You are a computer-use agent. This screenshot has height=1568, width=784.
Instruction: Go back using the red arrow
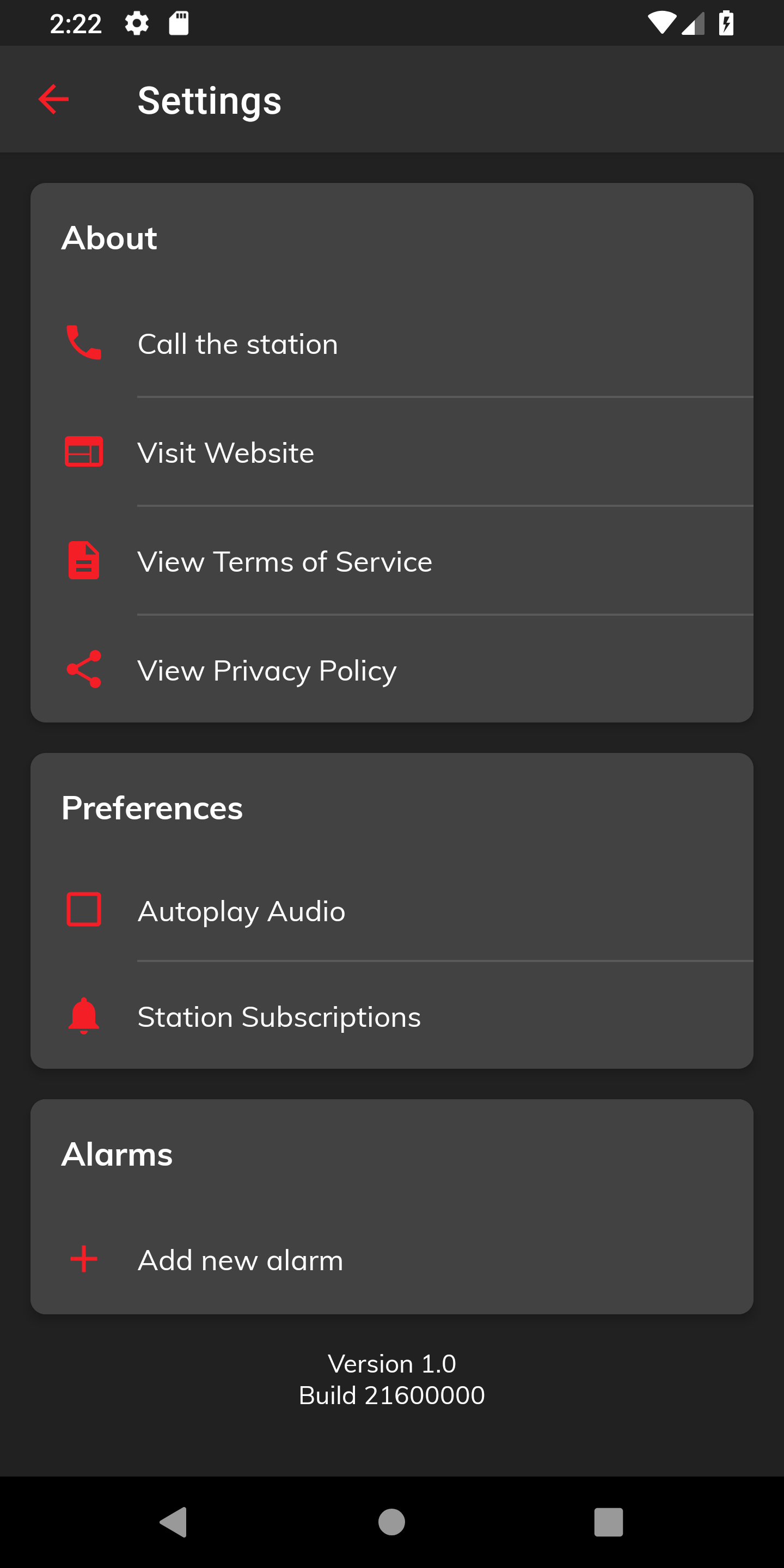(53, 99)
